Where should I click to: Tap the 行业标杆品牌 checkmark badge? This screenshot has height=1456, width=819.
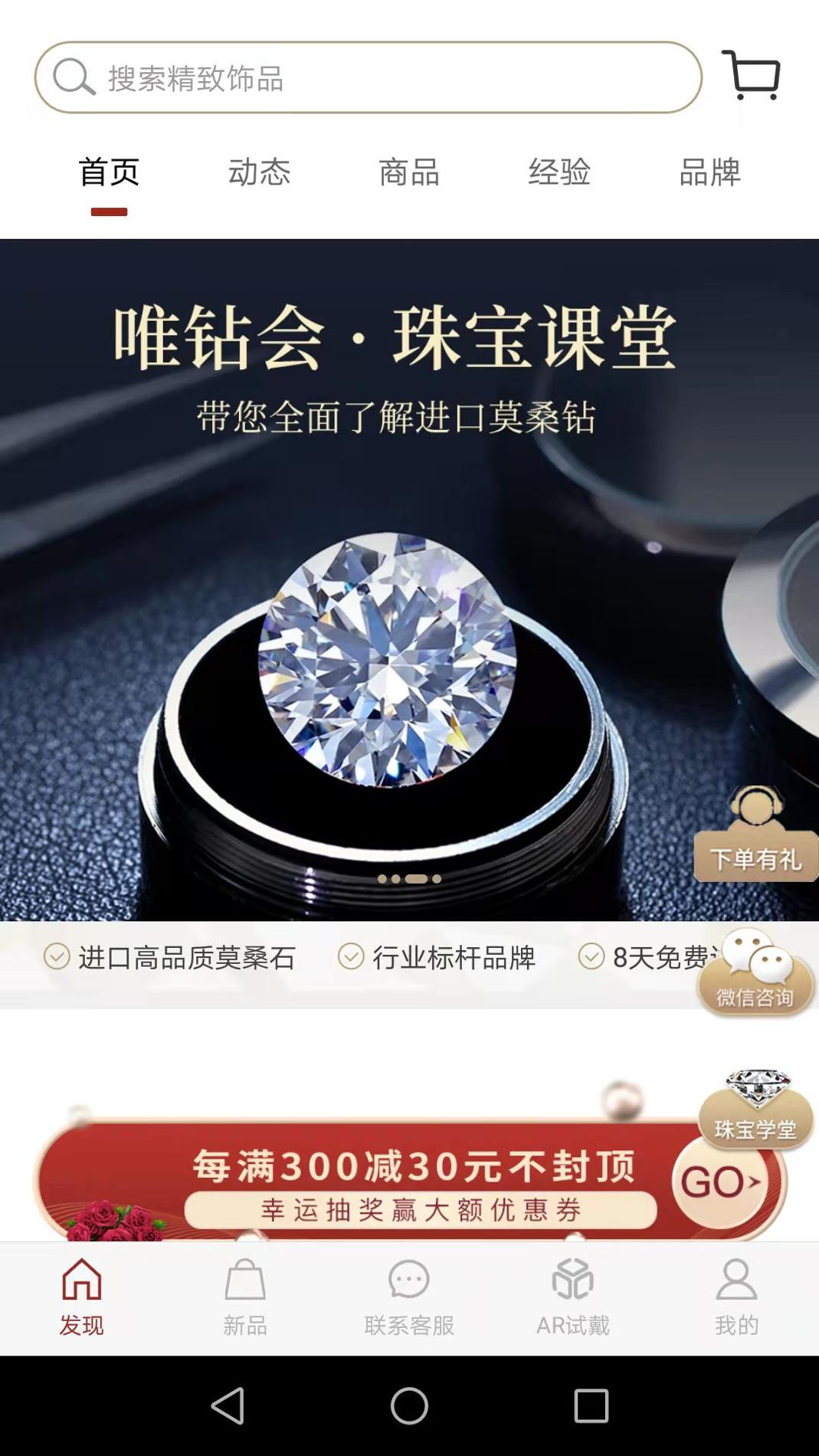pos(352,956)
